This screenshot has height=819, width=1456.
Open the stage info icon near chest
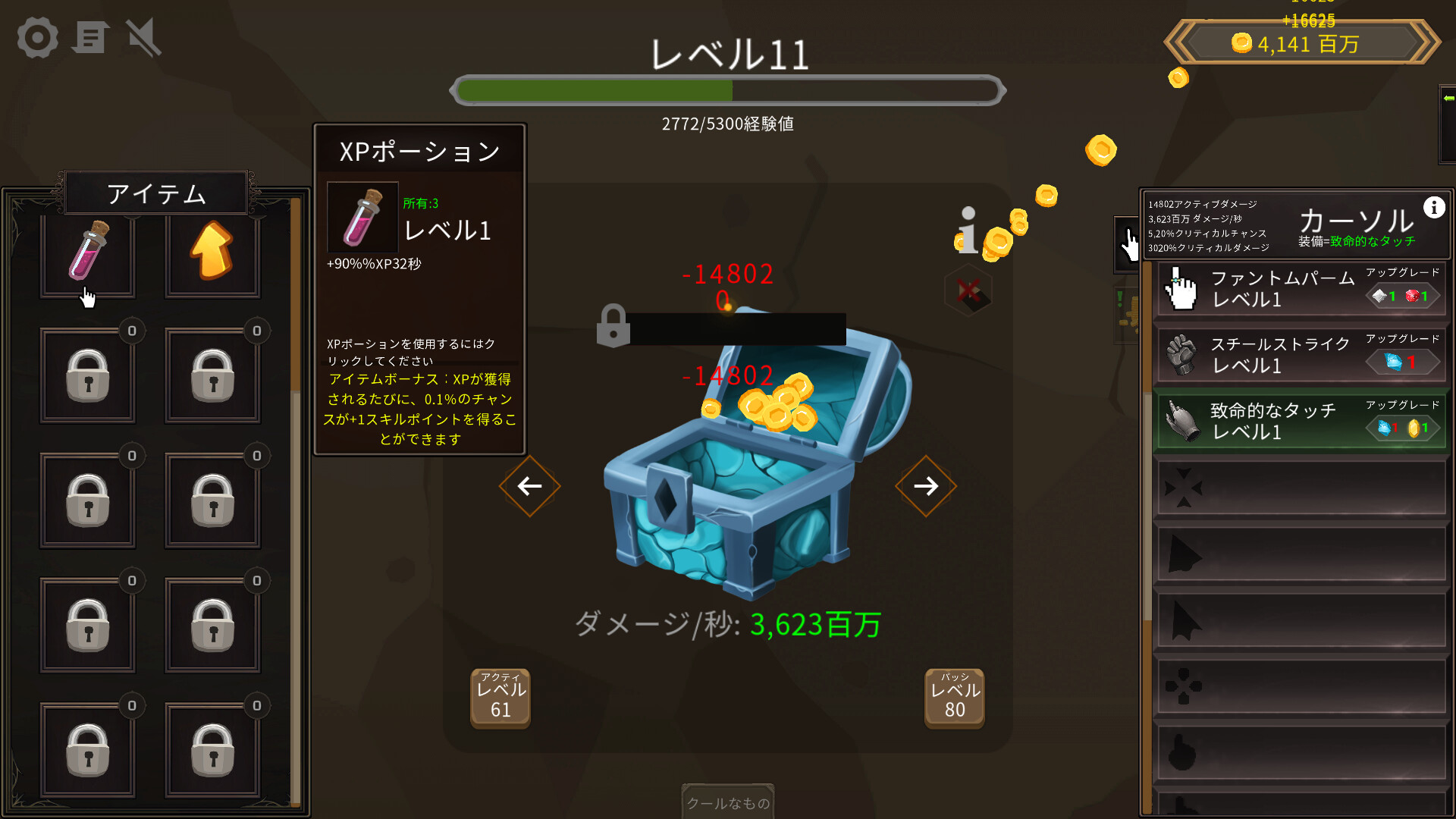tap(968, 229)
